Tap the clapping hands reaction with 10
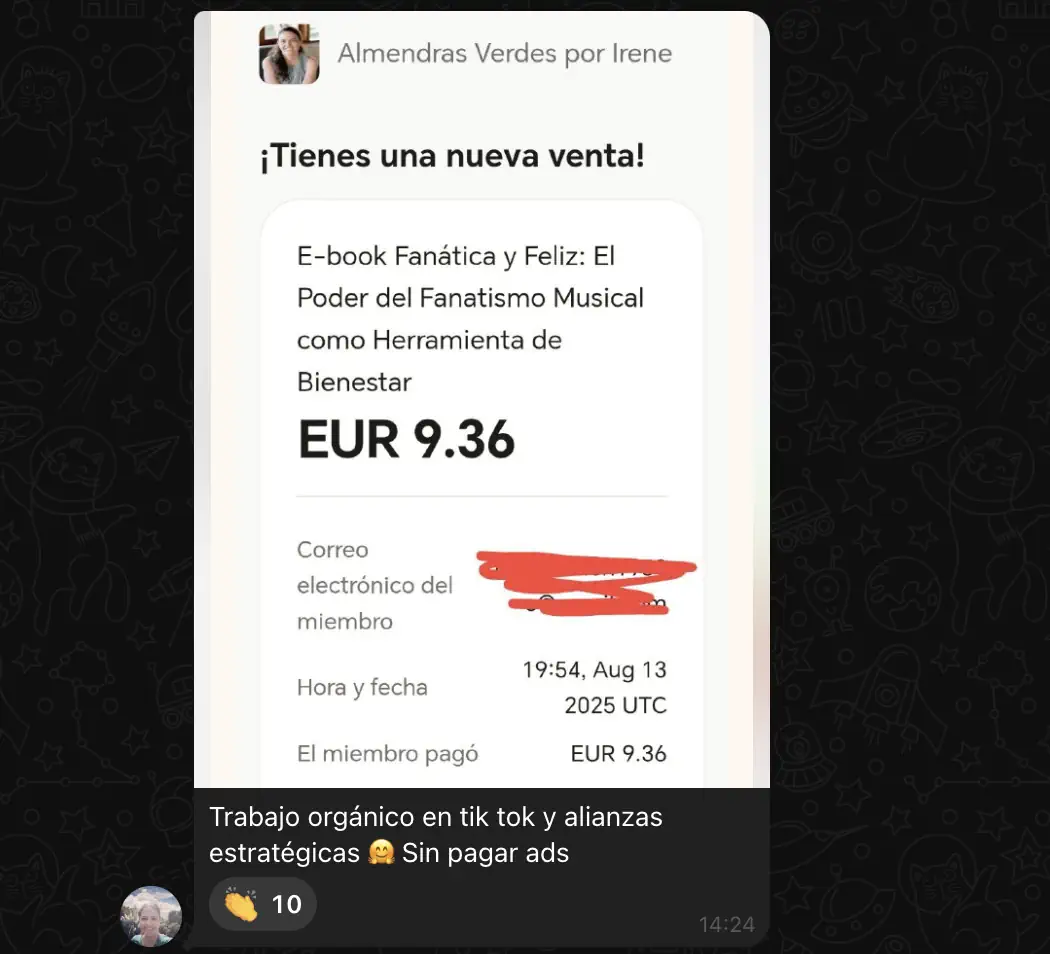Screen dimensions: 1050x954 (263, 904)
